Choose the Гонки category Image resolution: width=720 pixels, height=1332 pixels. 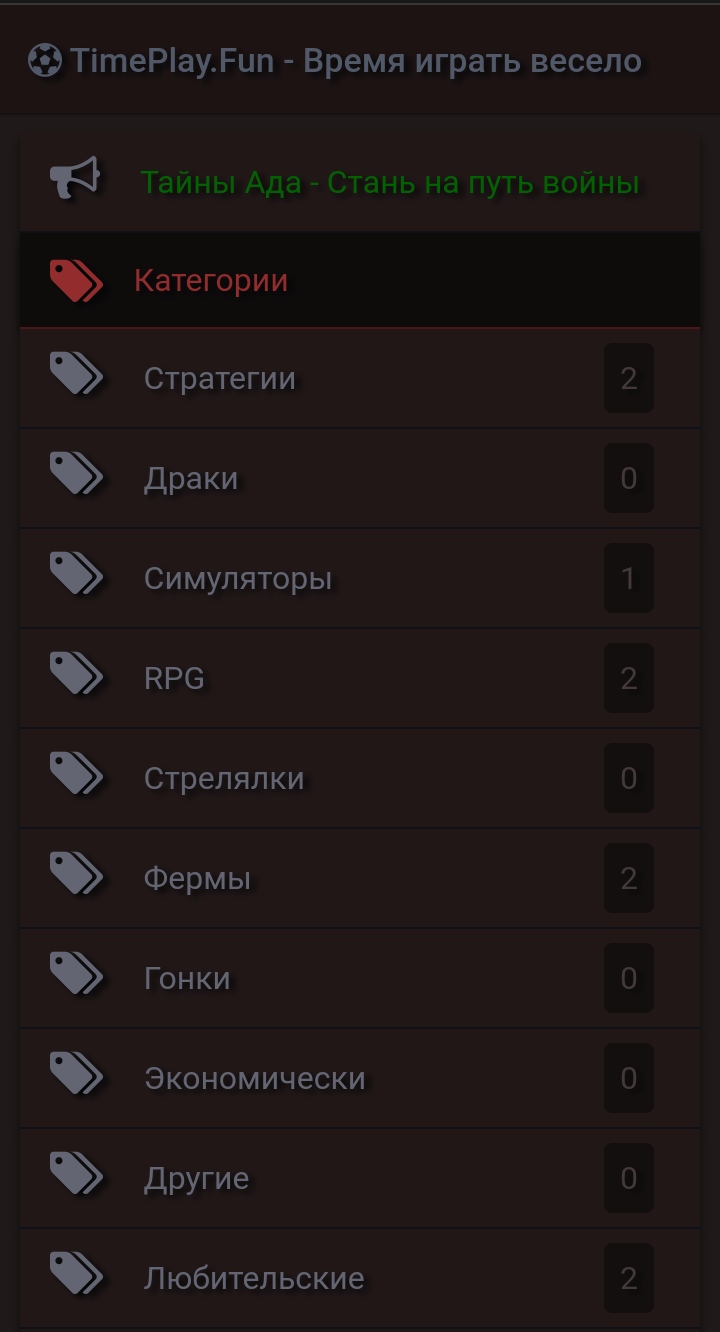pos(187,979)
